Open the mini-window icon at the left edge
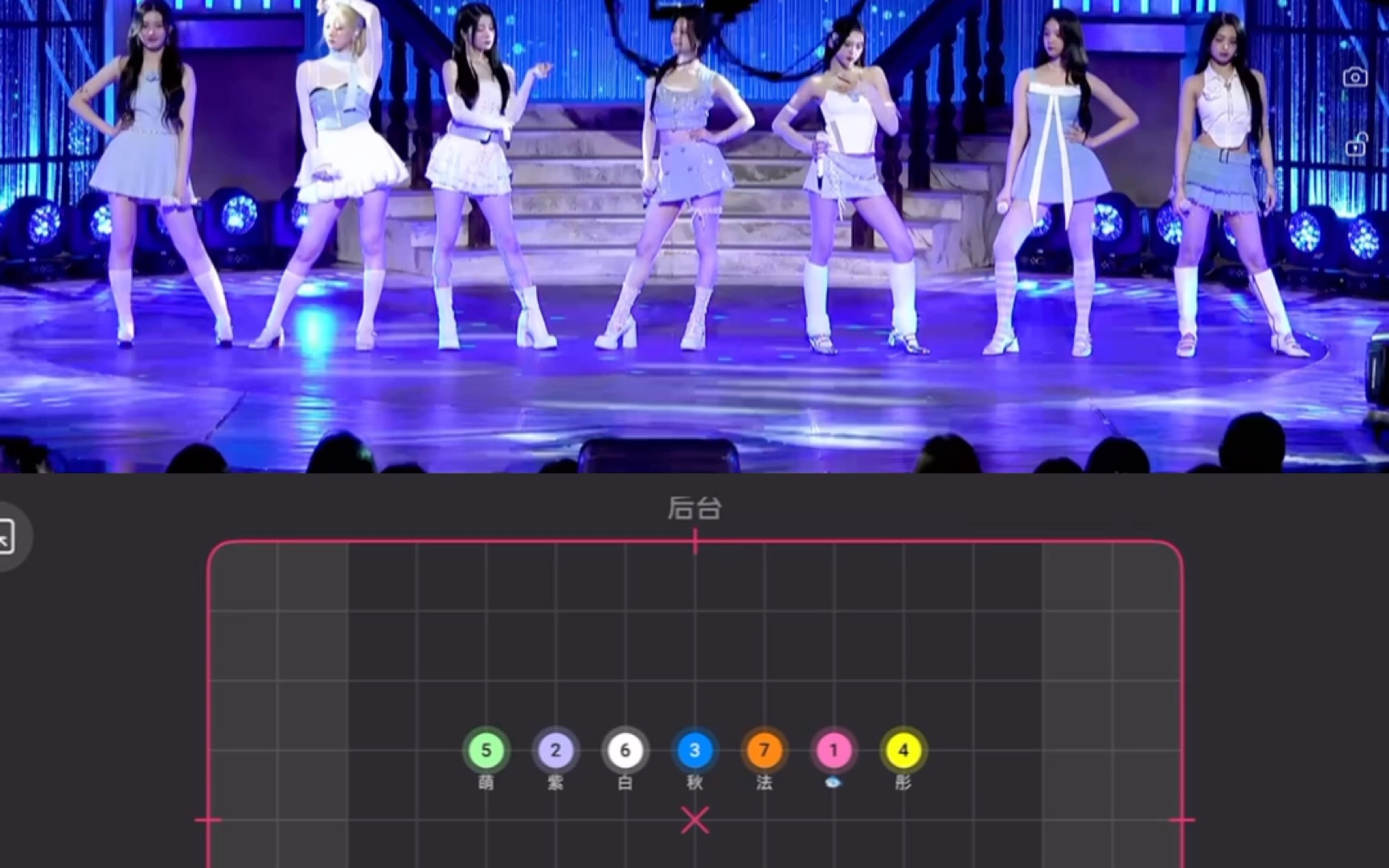Screen dimensions: 1389x868 6,536
